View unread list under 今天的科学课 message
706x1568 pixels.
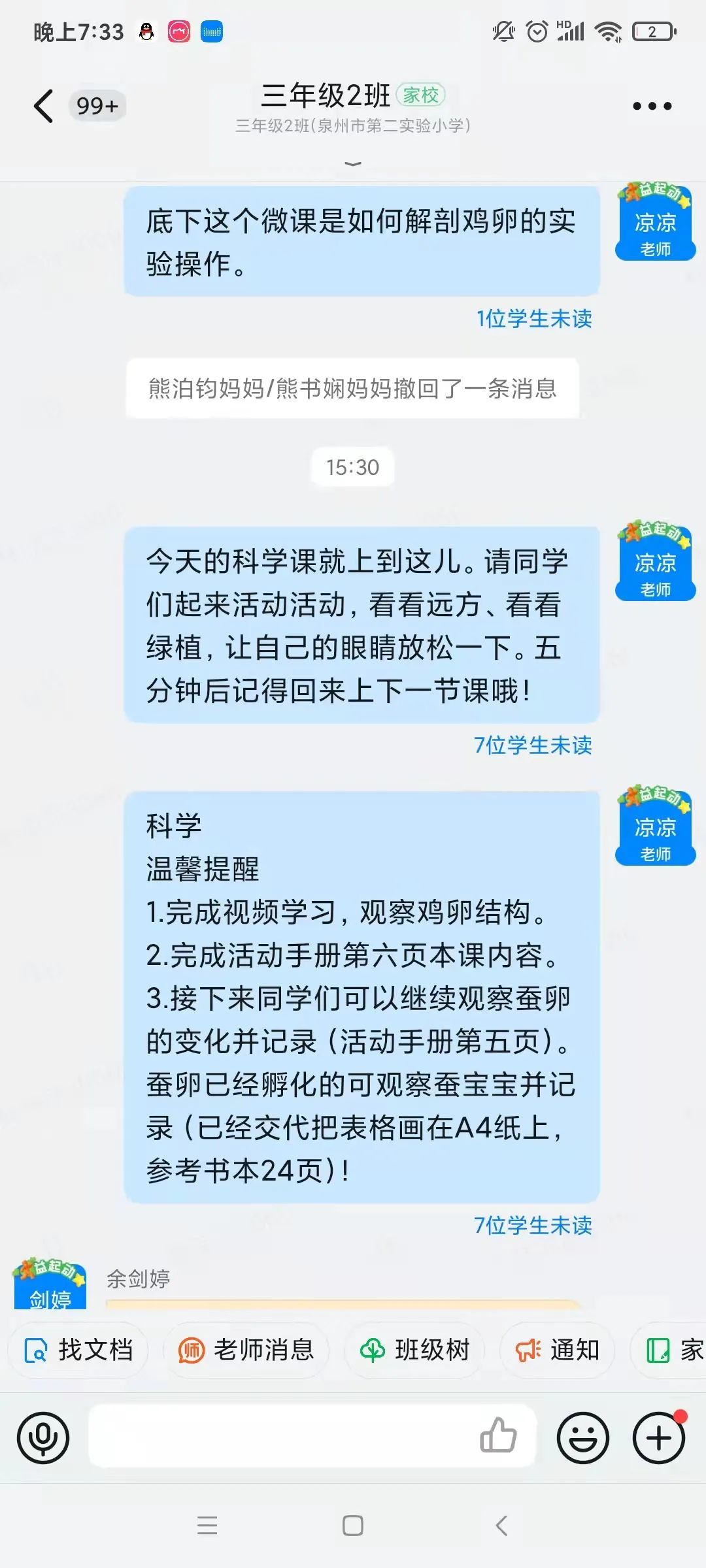click(x=532, y=745)
